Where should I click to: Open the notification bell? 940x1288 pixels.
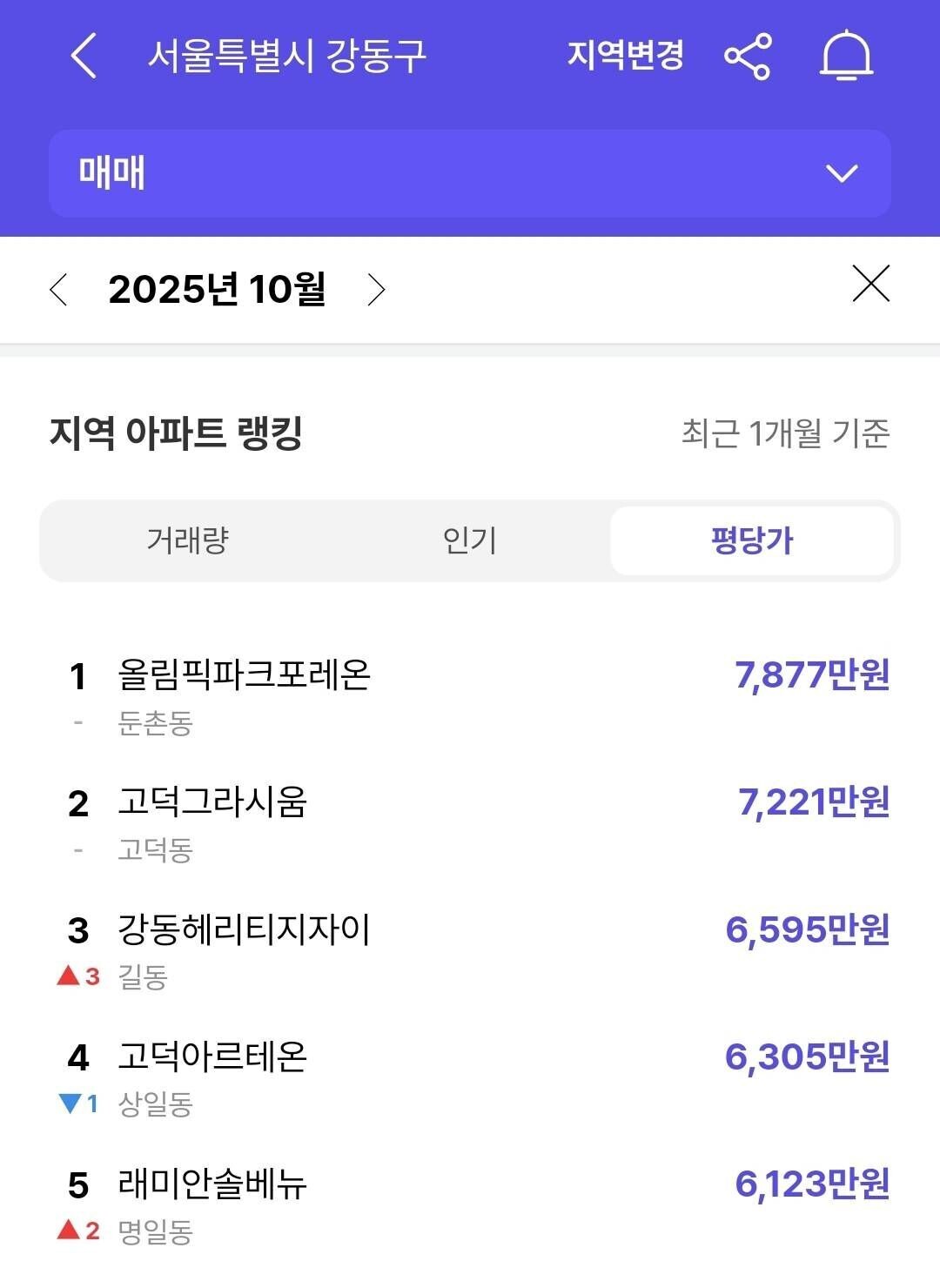(847, 57)
